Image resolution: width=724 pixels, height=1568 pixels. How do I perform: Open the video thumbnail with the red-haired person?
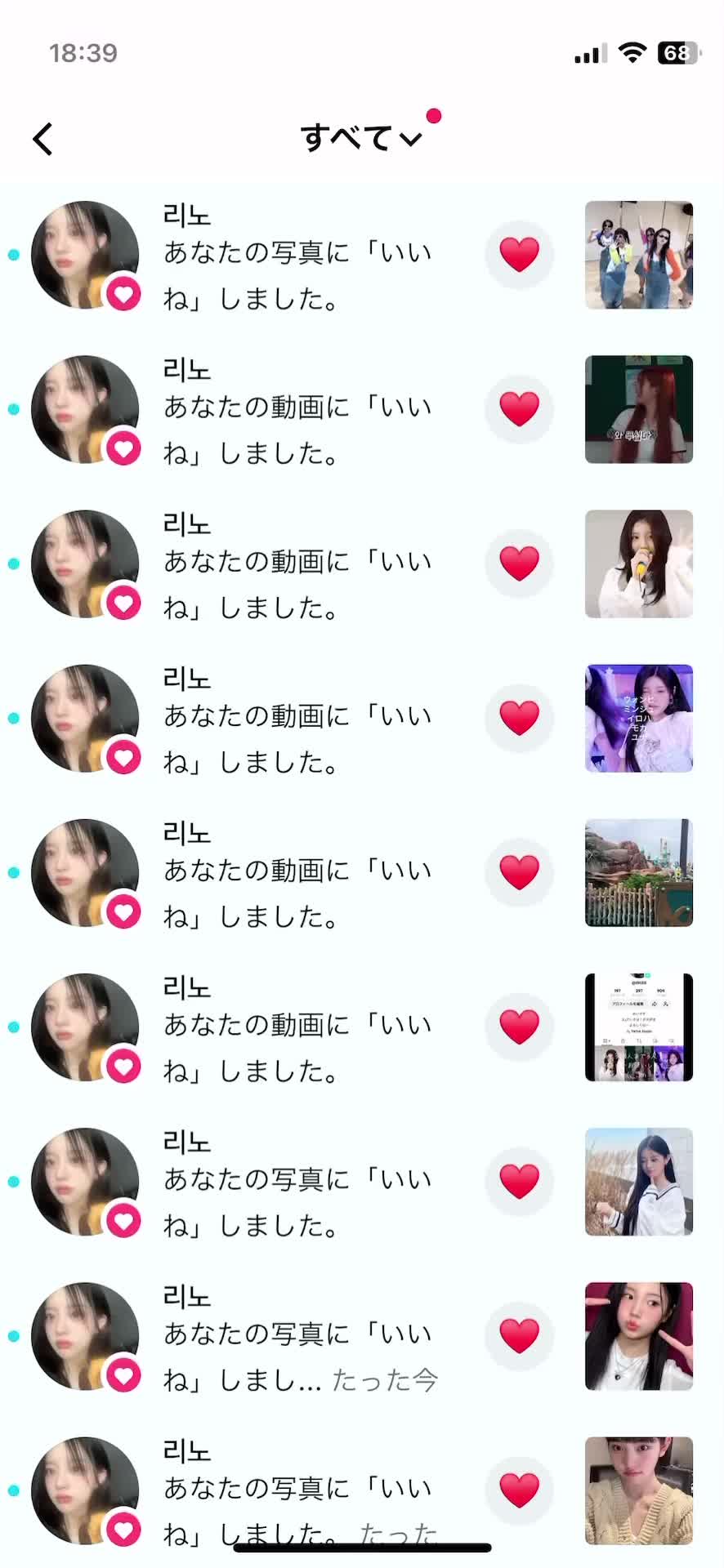click(x=638, y=409)
